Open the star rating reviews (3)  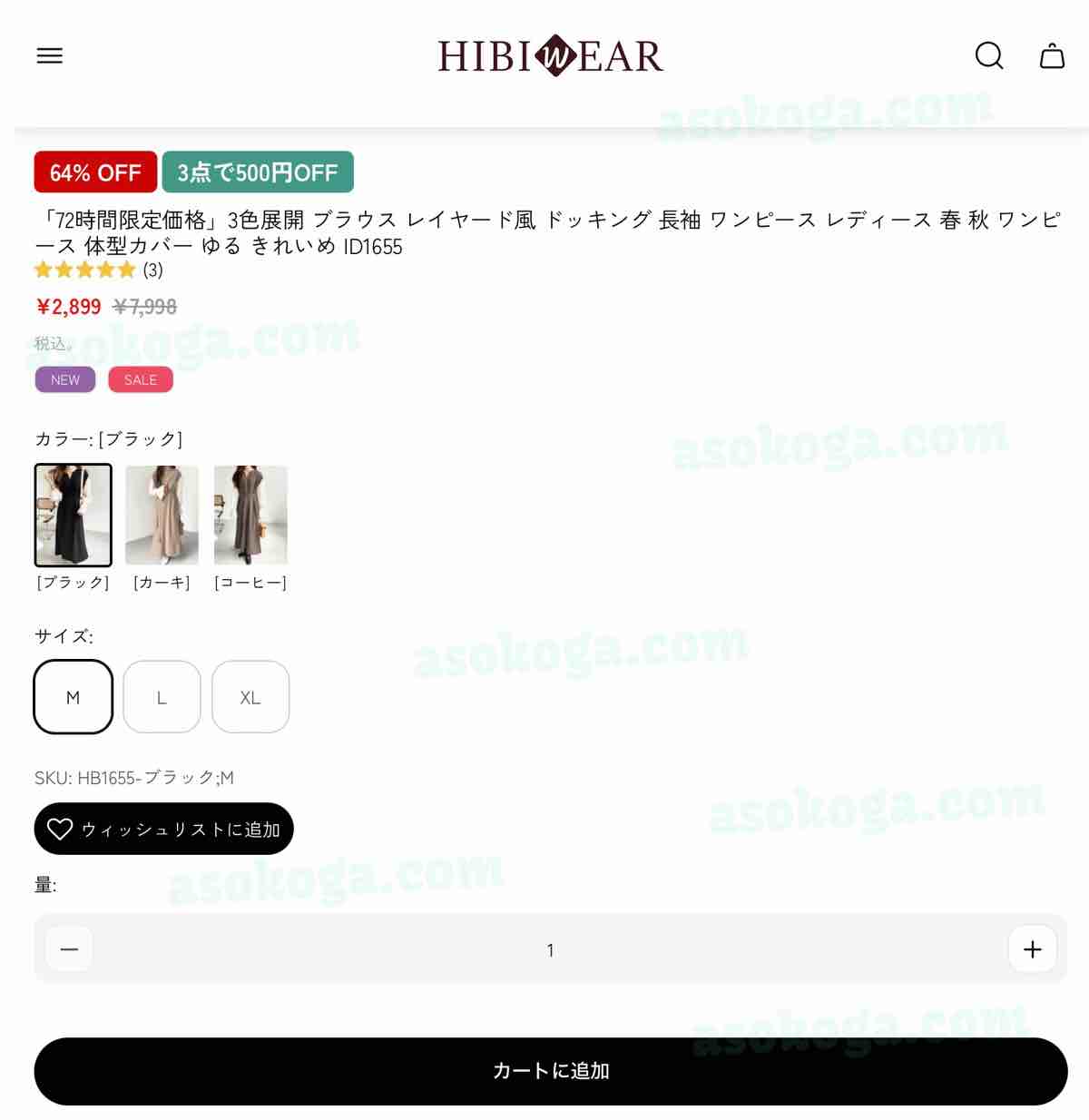[98, 270]
